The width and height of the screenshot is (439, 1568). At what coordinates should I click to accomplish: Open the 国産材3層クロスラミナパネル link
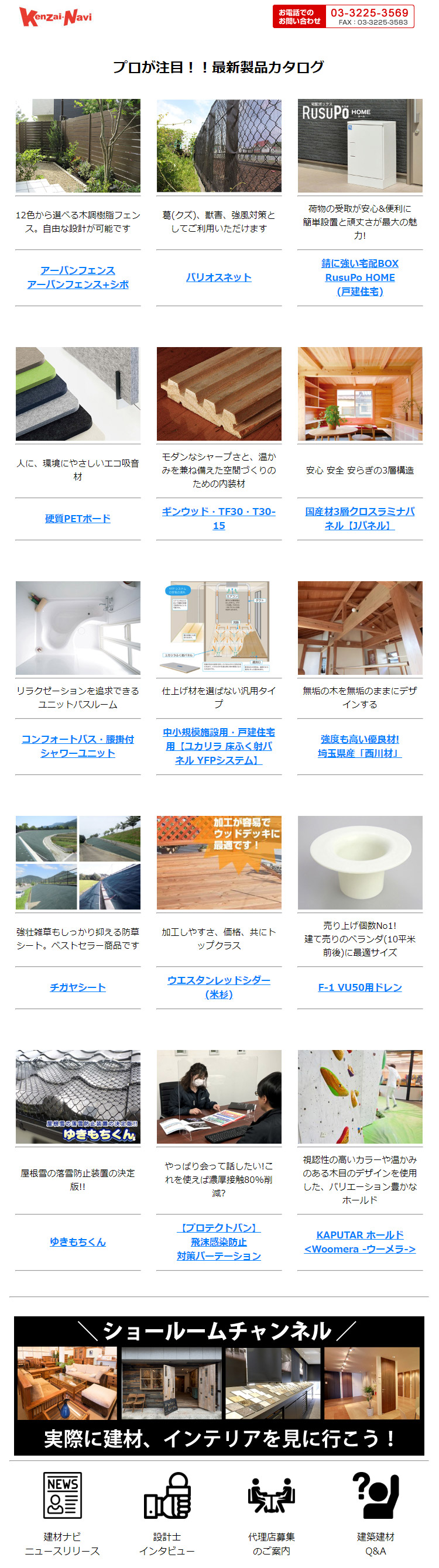click(360, 519)
